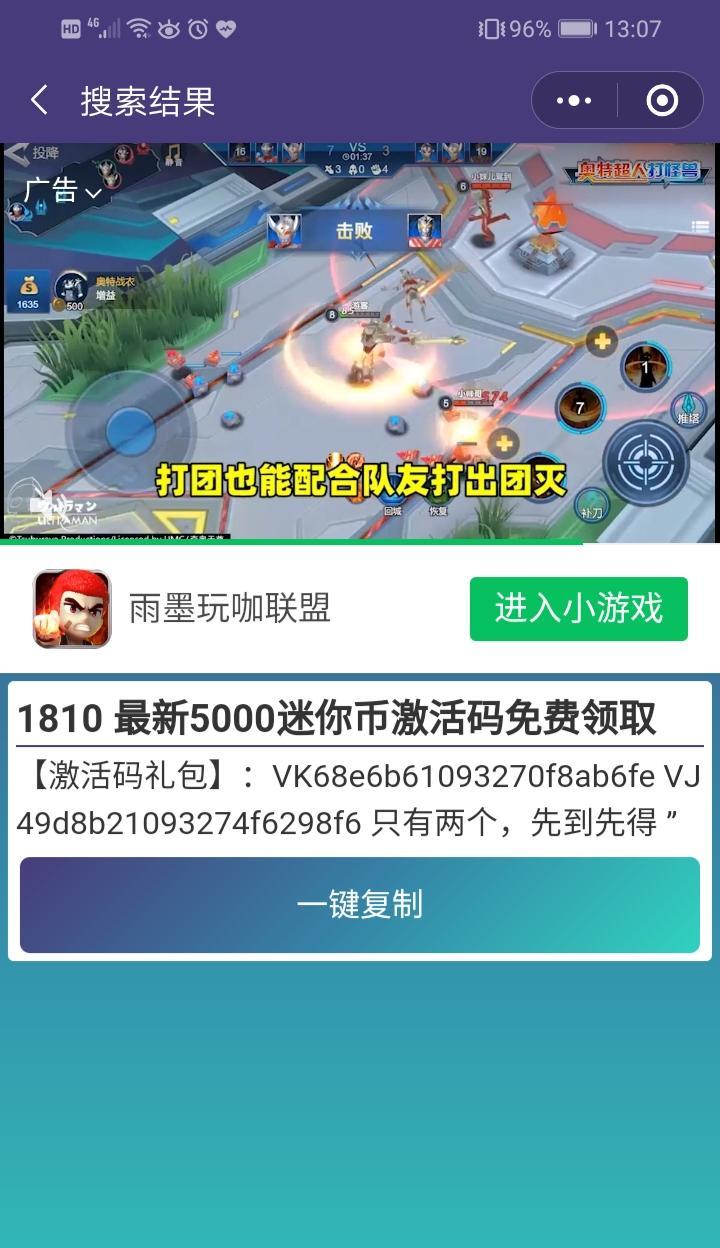Open the mini program more options menu
The height and width of the screenshot is (1248, 720).
point(574,100)
